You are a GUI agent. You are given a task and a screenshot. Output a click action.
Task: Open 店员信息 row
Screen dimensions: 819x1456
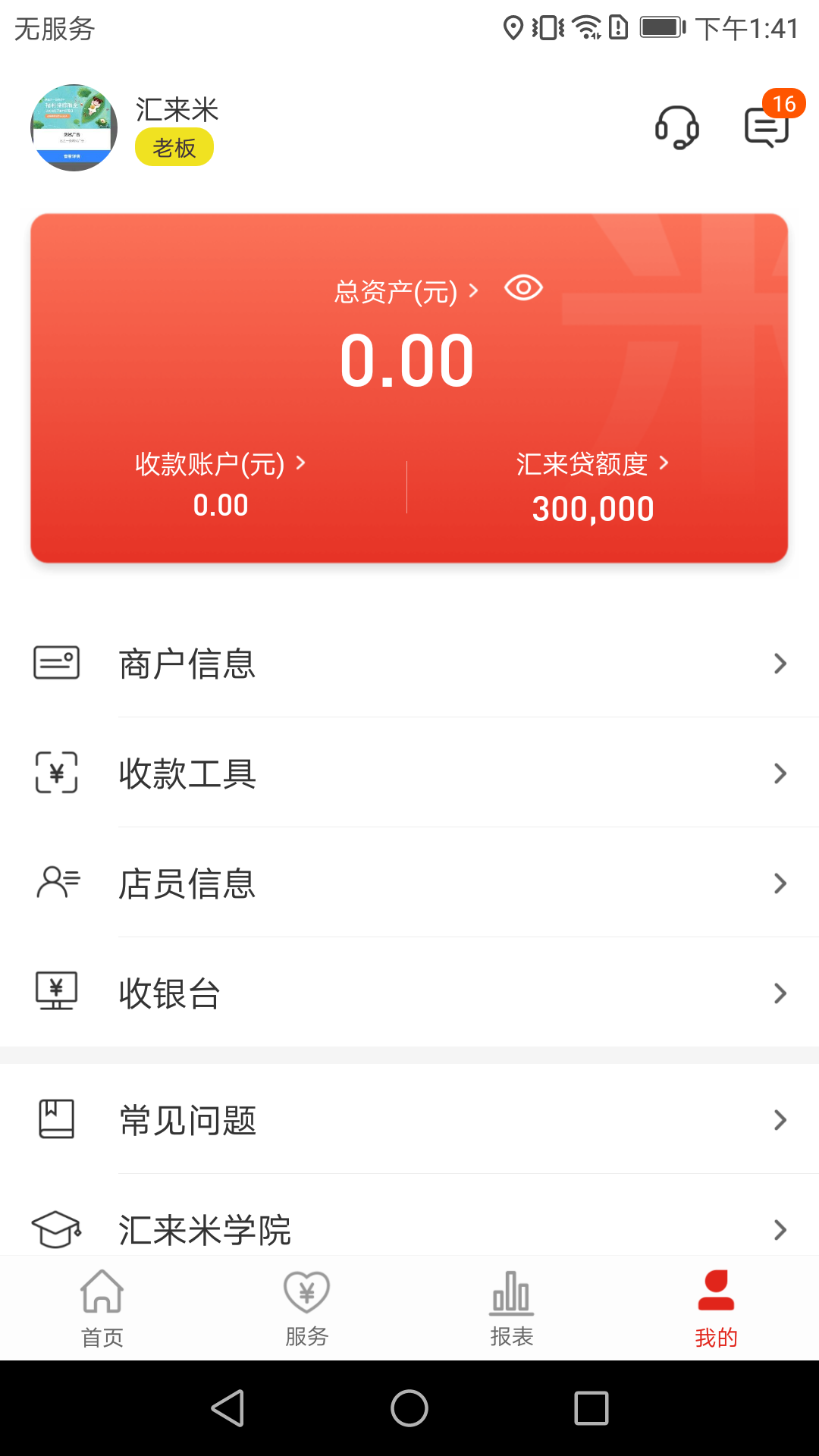[x=409, y=883]
